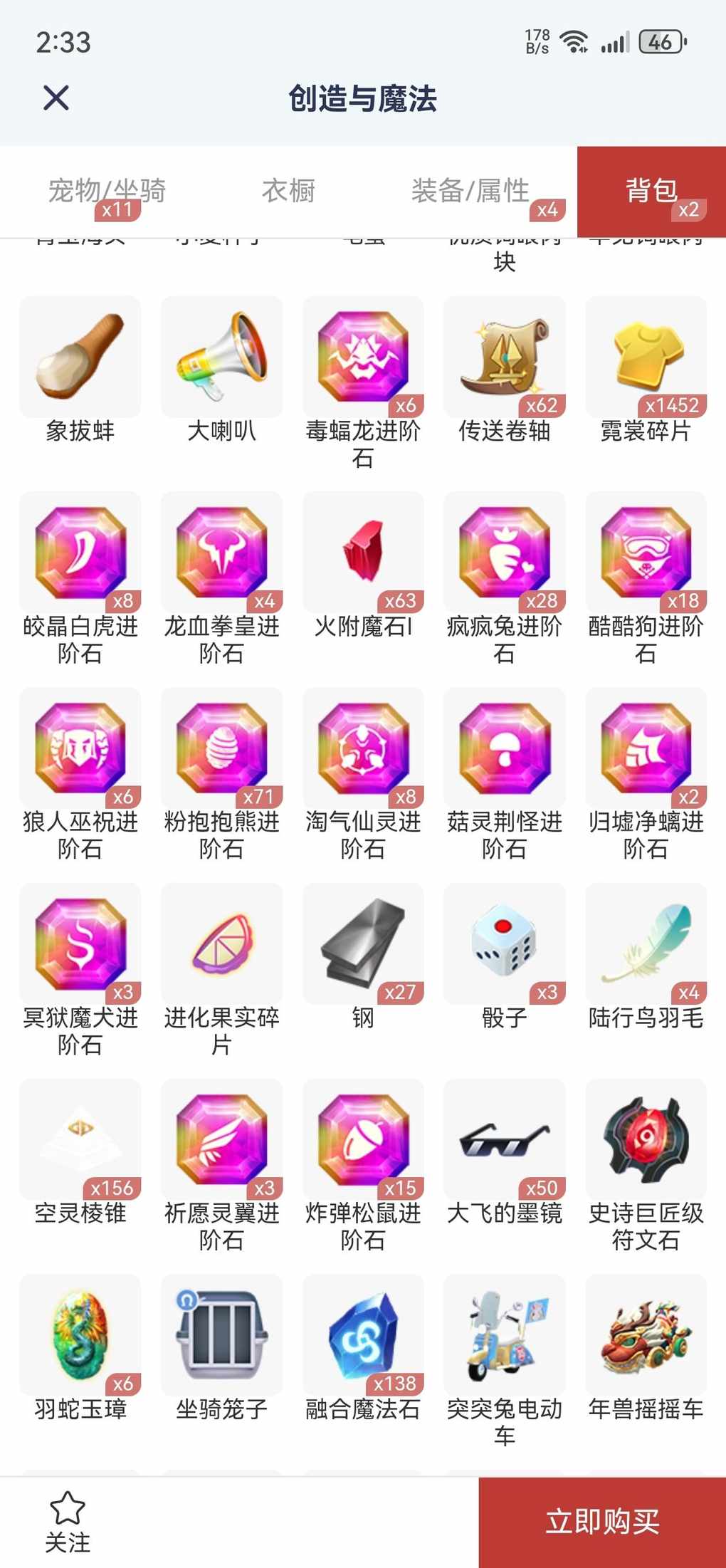Open the 融合魔法石 item
726x1568 pixels.
[363, 1335]
